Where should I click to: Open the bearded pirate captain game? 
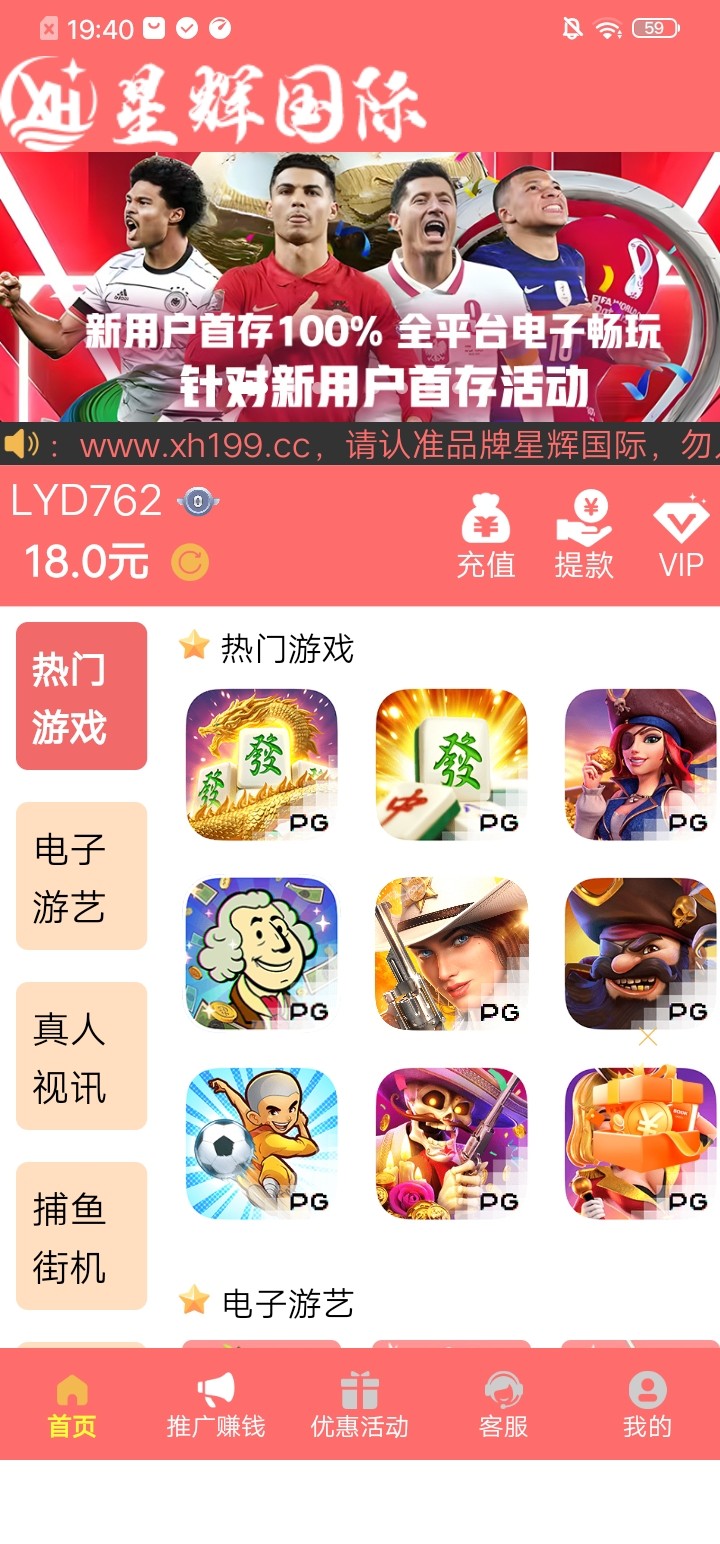[x=640, y=953]
